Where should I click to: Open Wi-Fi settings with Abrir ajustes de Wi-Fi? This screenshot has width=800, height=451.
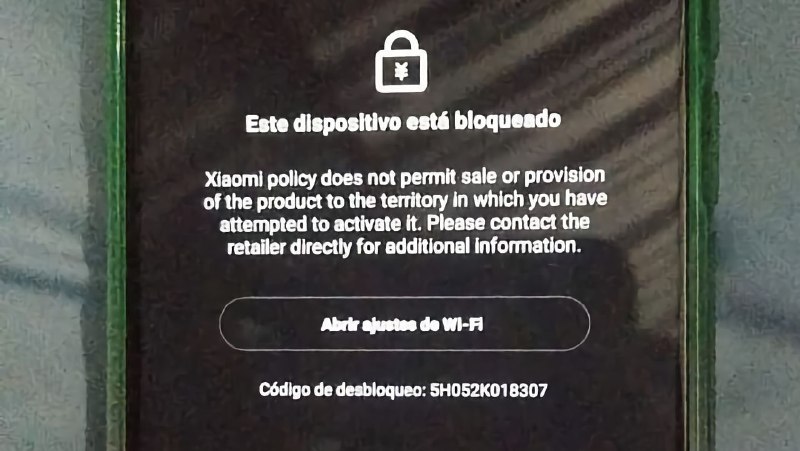click(x=404, y=324)
